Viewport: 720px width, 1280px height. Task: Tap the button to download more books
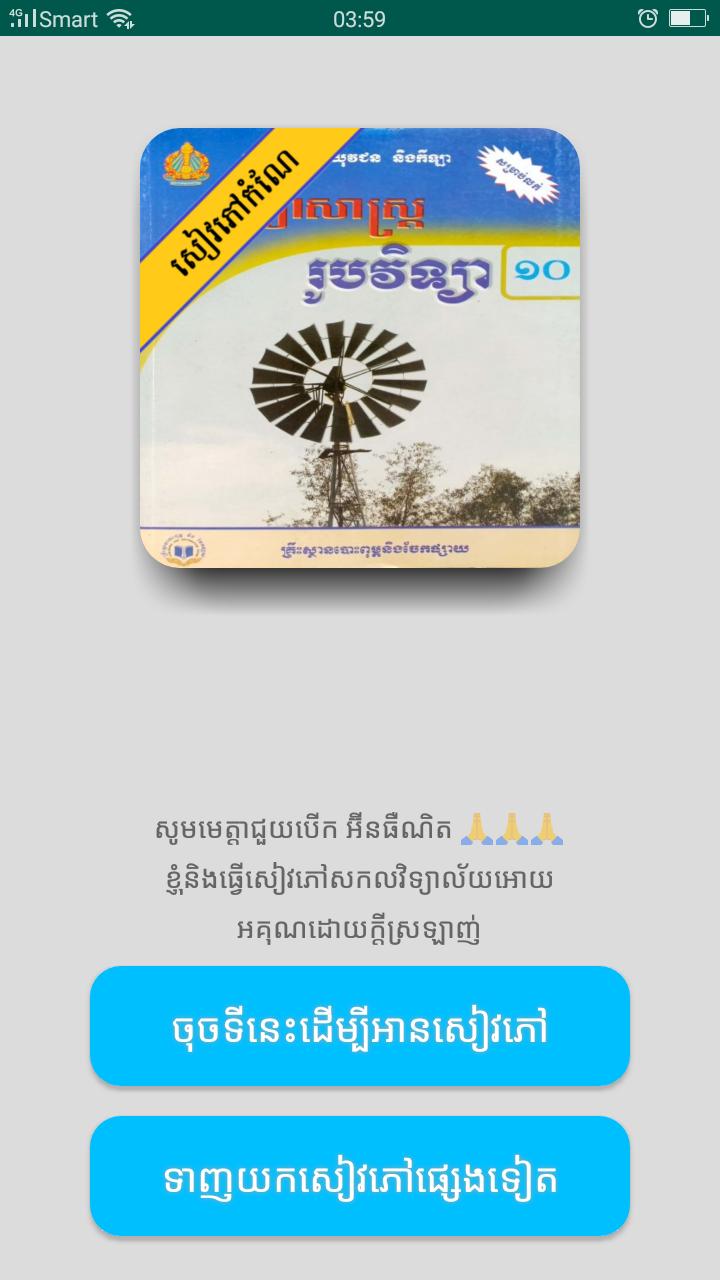tap(360, 1176)
